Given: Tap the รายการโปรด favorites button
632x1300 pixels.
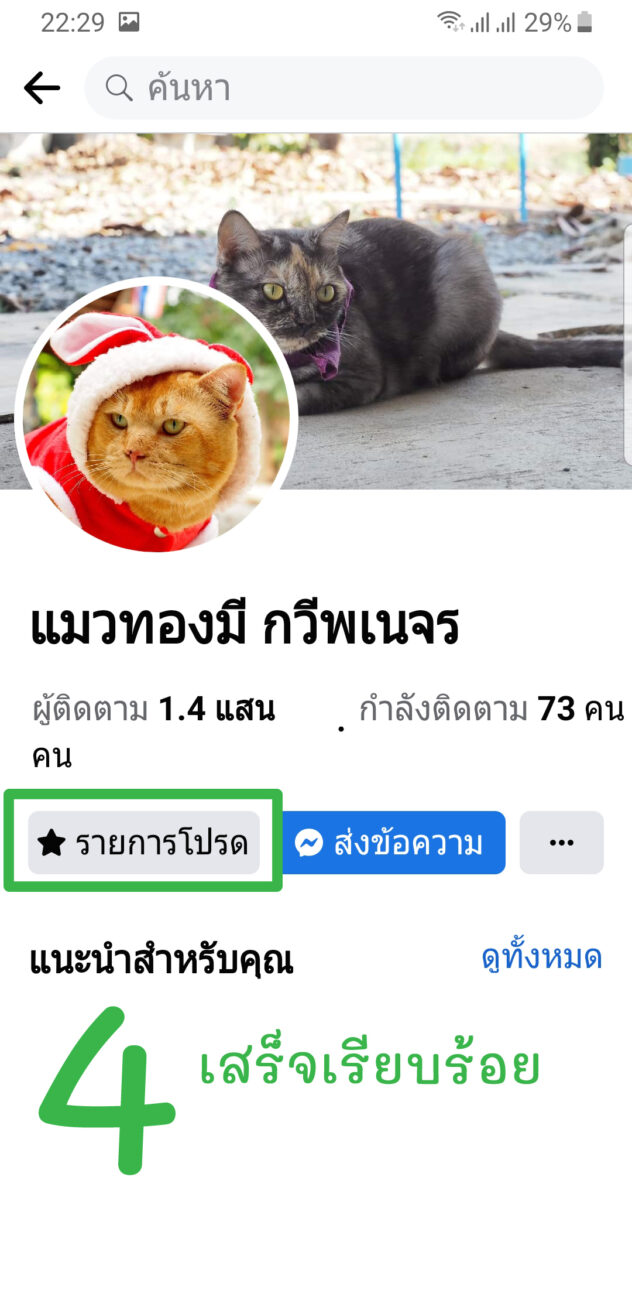Looking at the screenshot, I should tap(144, 843).
